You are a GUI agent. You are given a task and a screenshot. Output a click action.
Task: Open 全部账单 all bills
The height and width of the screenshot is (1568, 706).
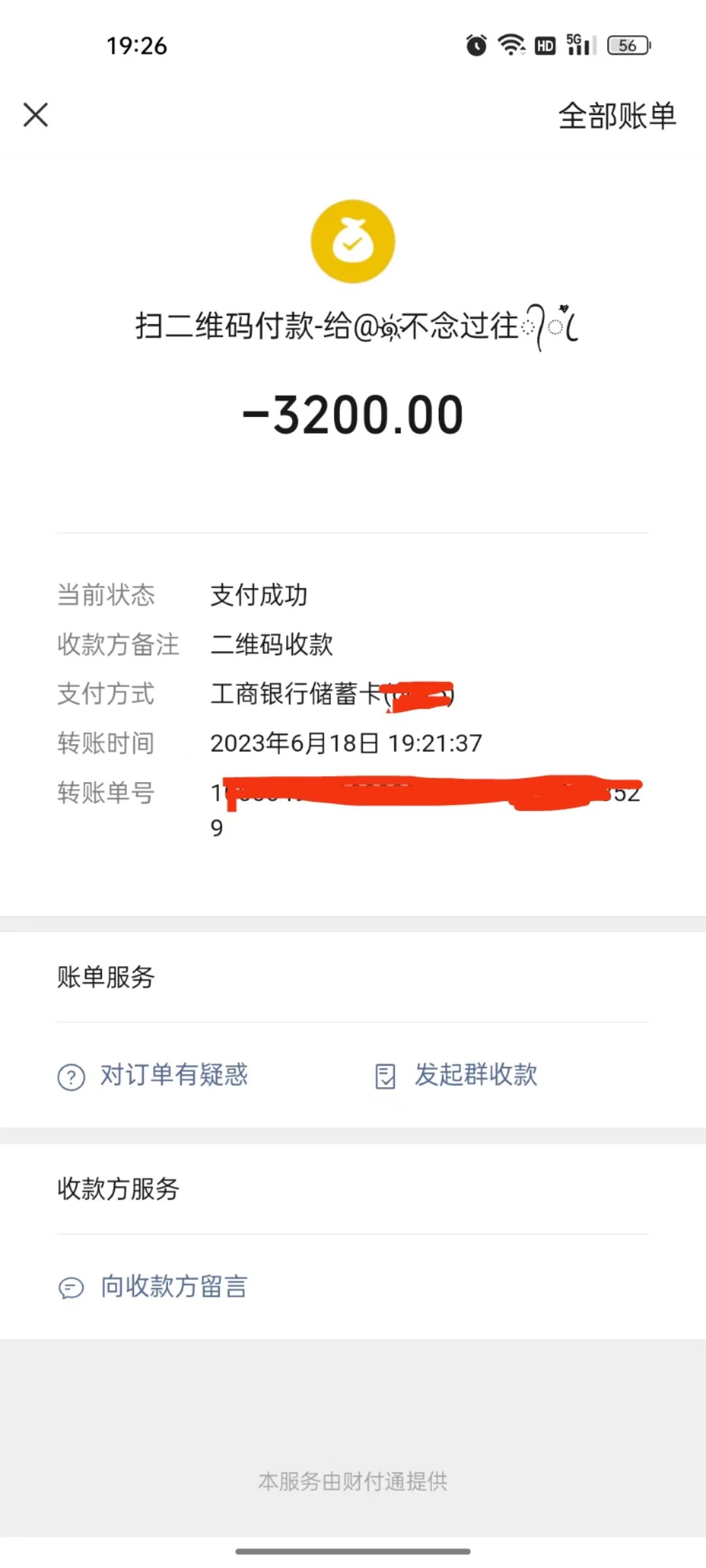pyautogui.click(x=616, y=116)
